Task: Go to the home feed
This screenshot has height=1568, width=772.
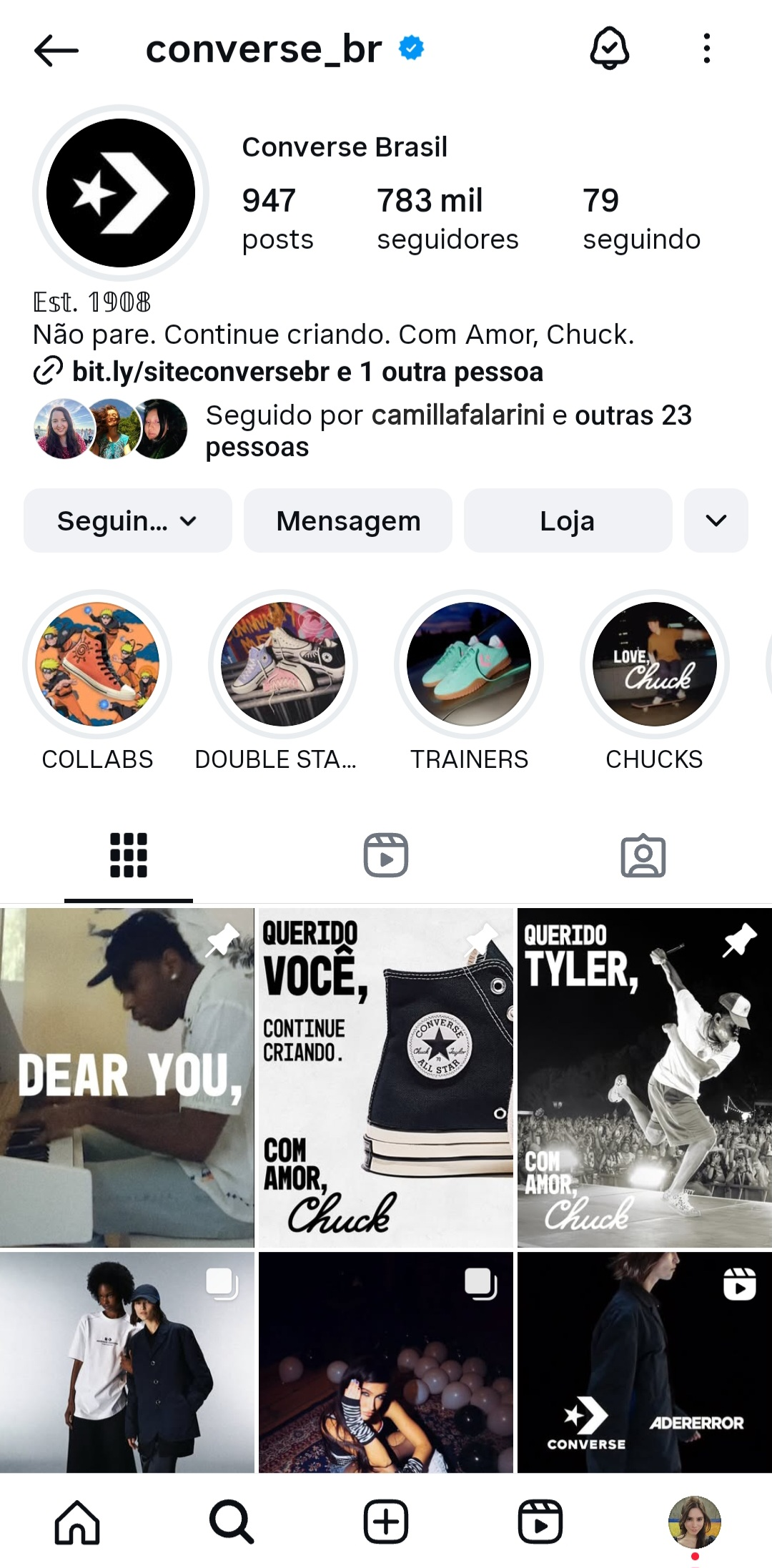Action: pyautogui.click(x=77, y=1522)
